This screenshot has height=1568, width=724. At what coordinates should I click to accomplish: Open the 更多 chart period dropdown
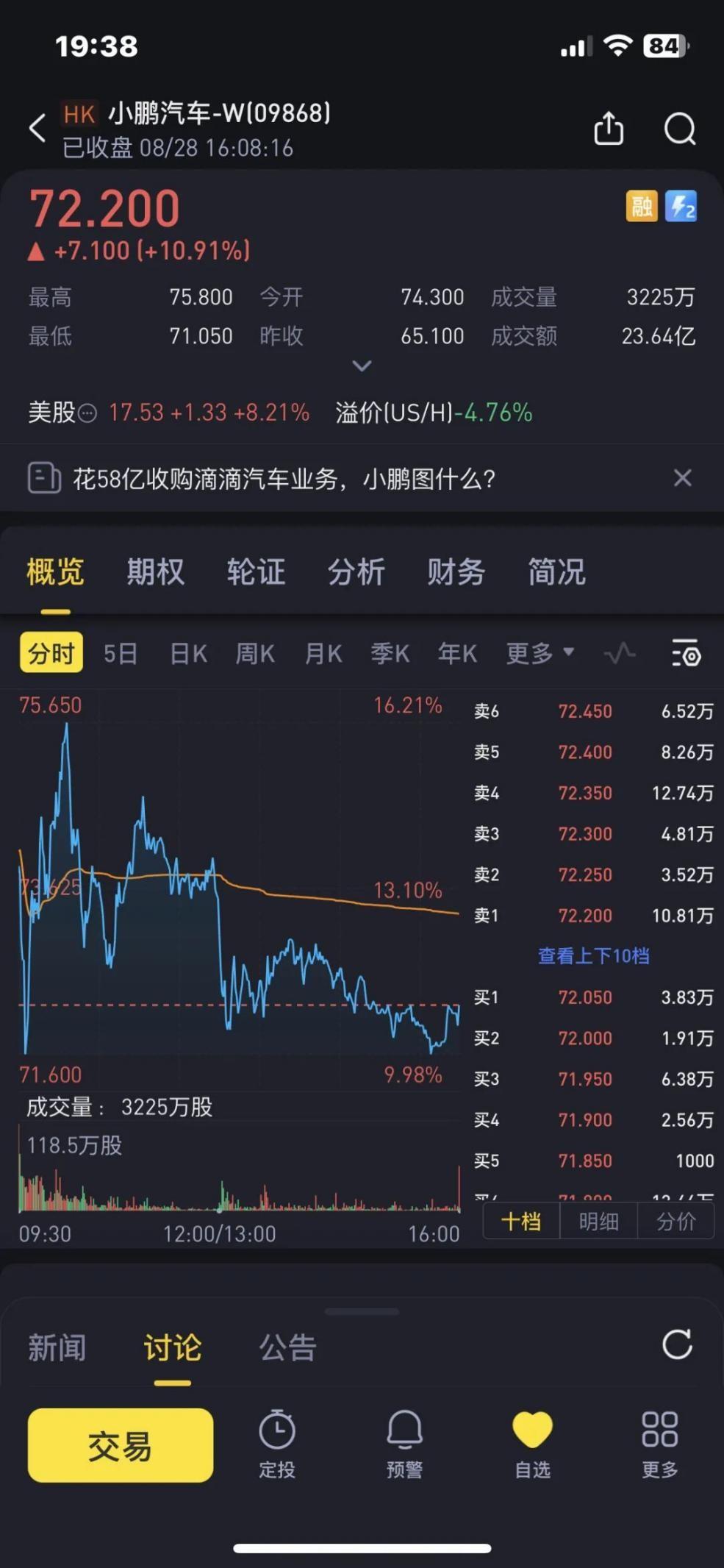[539, 653]
